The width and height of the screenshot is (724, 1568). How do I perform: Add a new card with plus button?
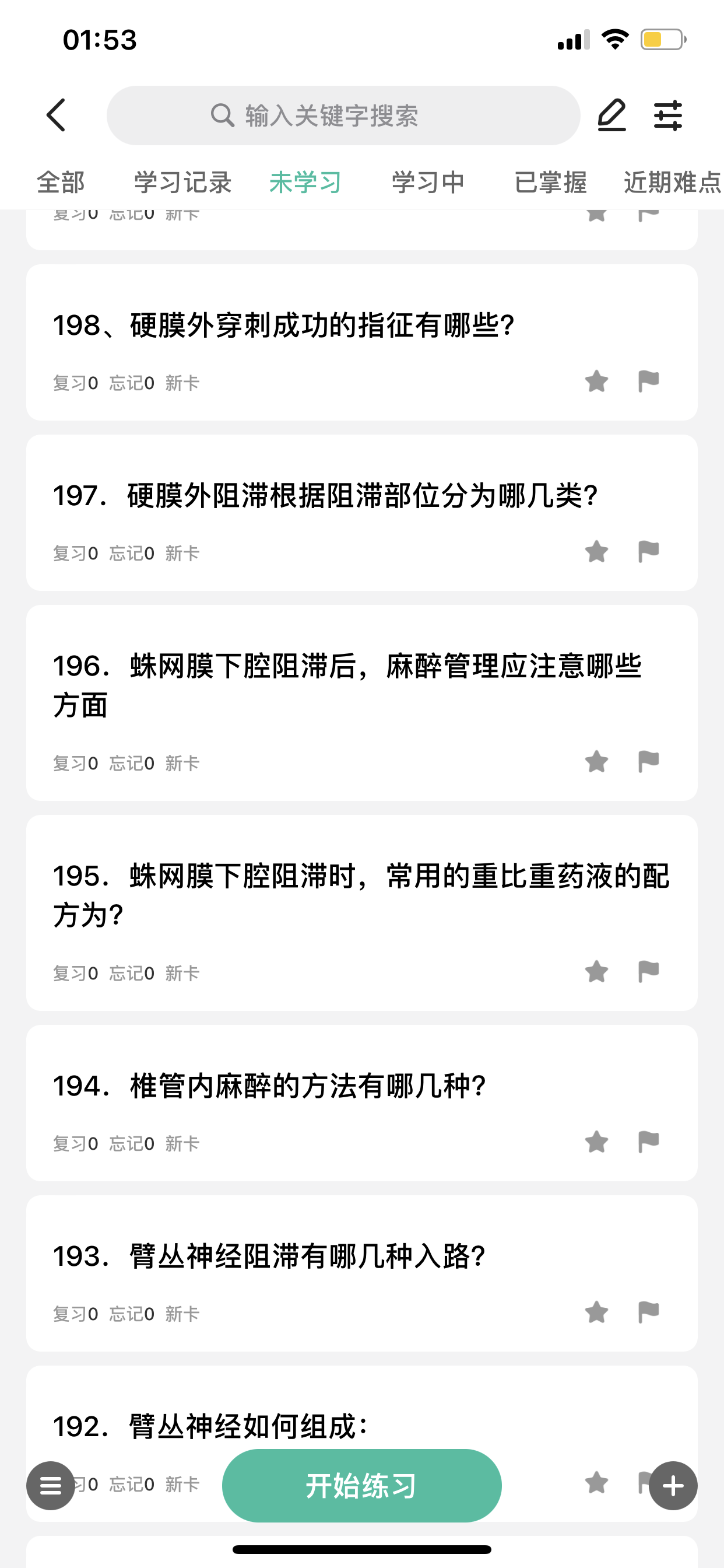(x=673, y=1485)
